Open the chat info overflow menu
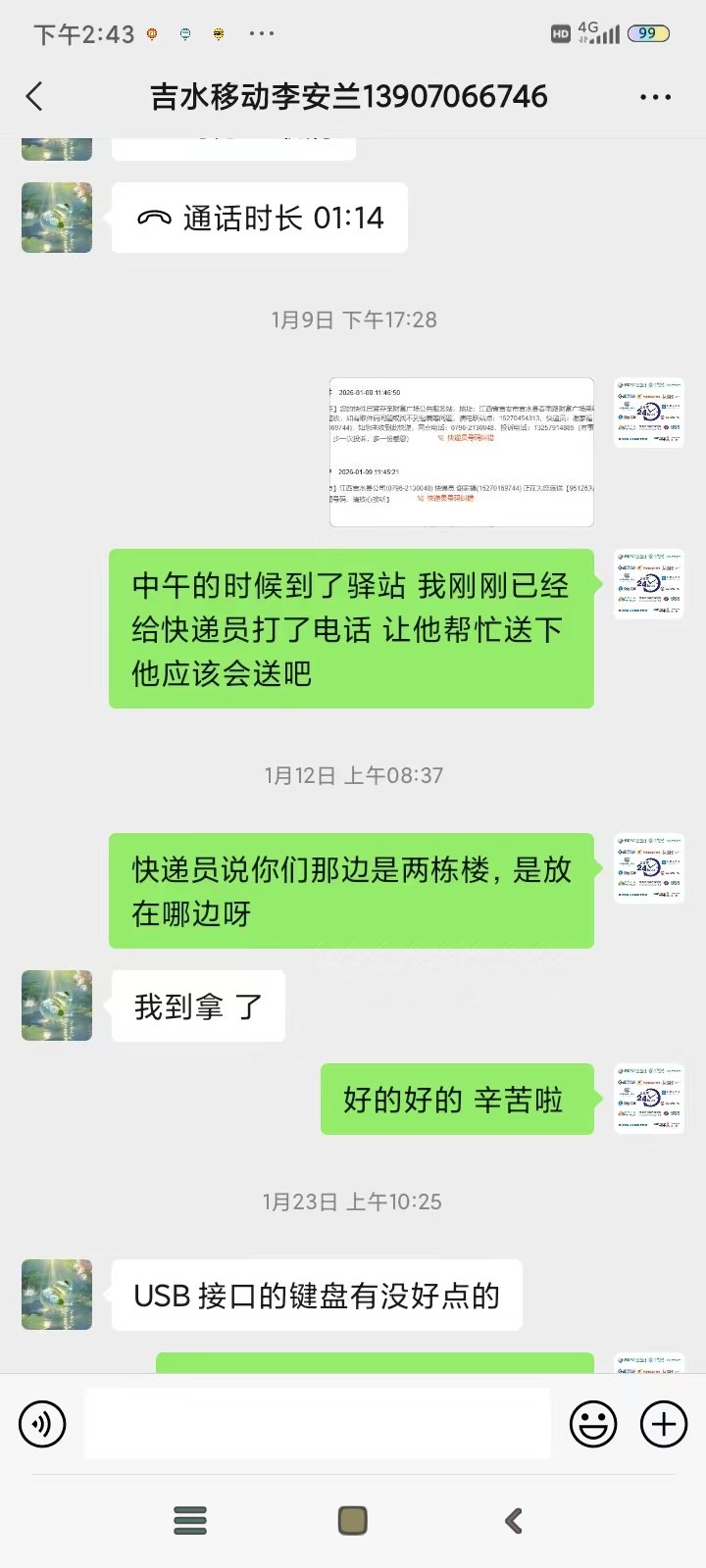The width and height of the screenshot is (706, 1568). click(x=655, y=97)
